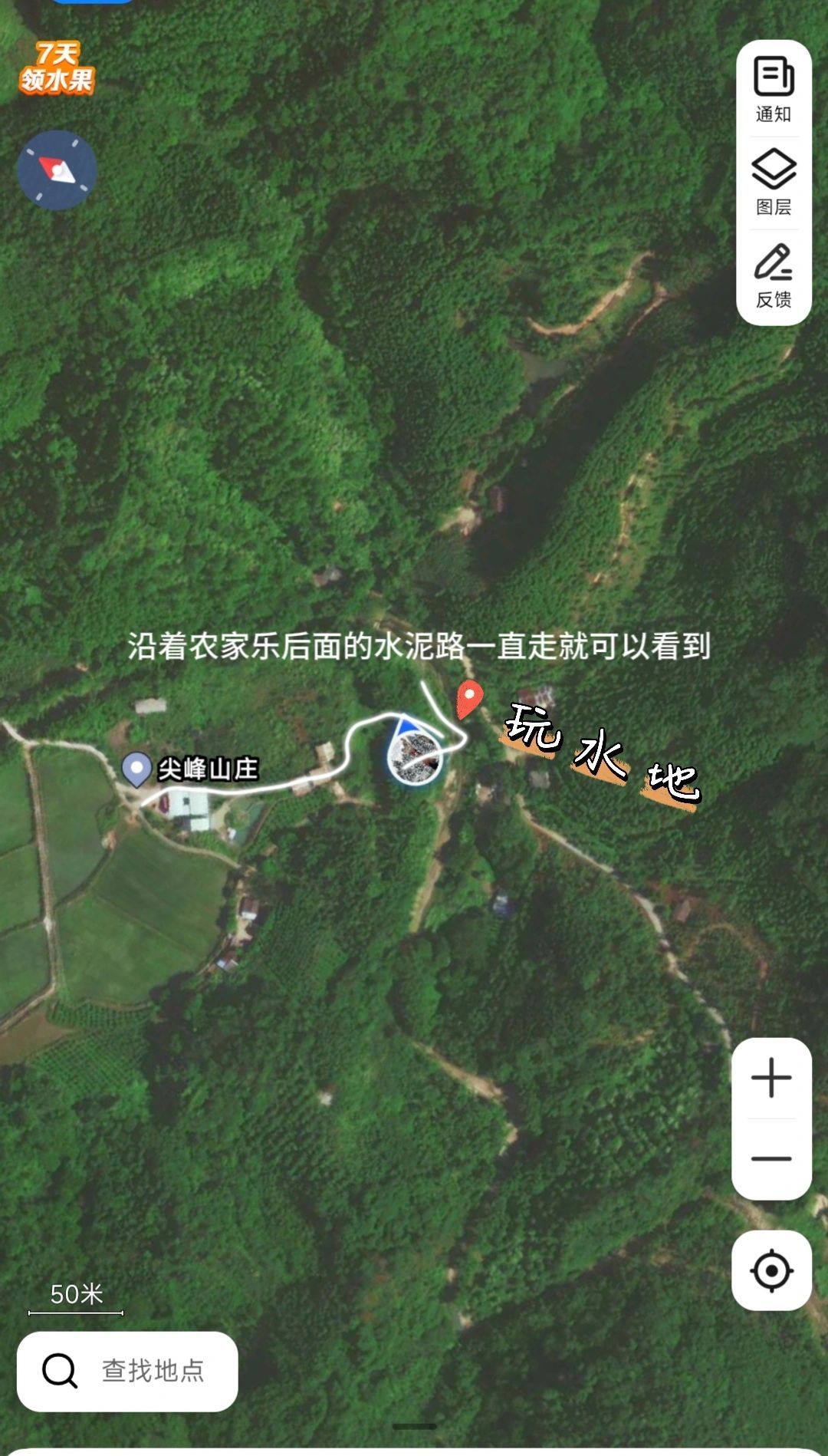The width and height of the screenshot is (828, 1456).
Task: Open the 通知 notifications panel
Action: [x=774, y=89]
